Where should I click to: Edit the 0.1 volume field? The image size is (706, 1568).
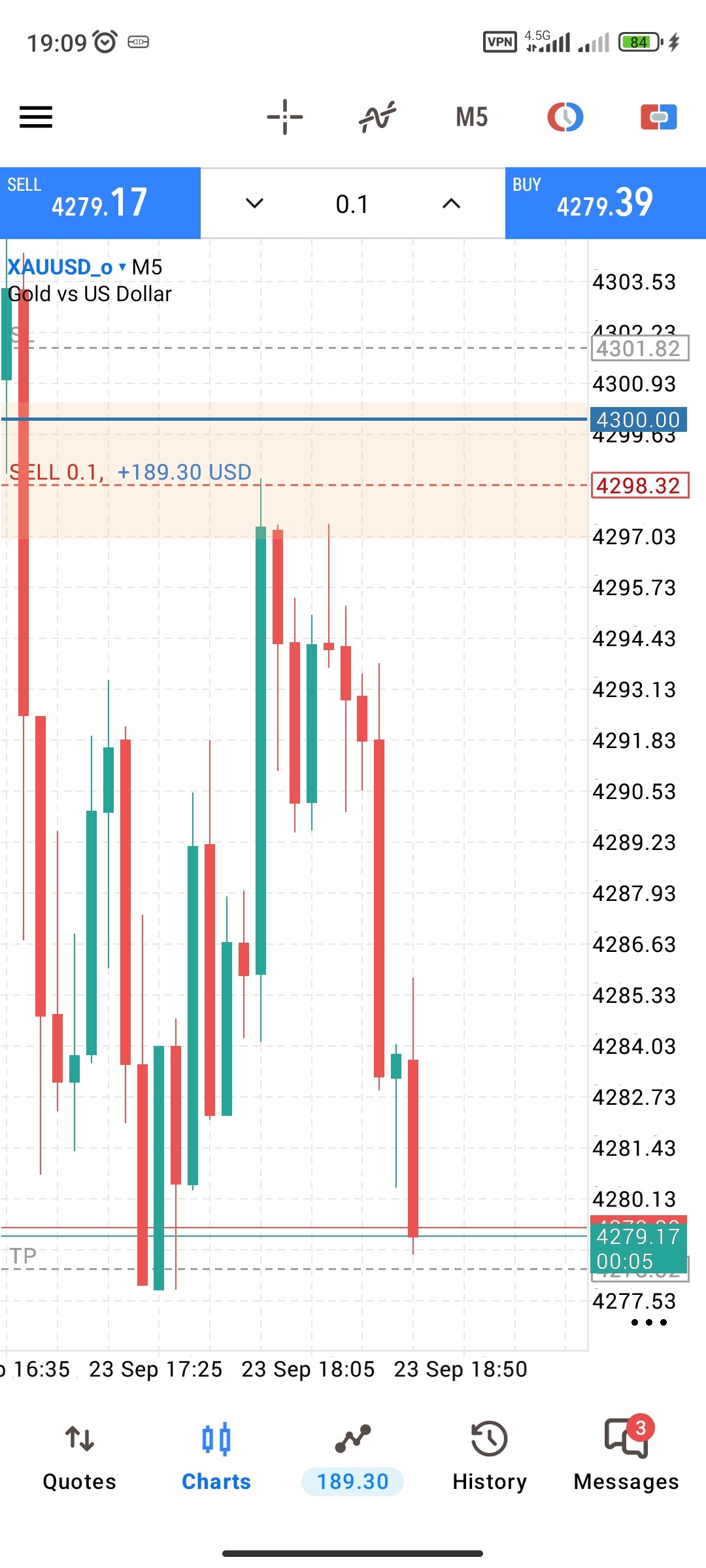point(352,204)
